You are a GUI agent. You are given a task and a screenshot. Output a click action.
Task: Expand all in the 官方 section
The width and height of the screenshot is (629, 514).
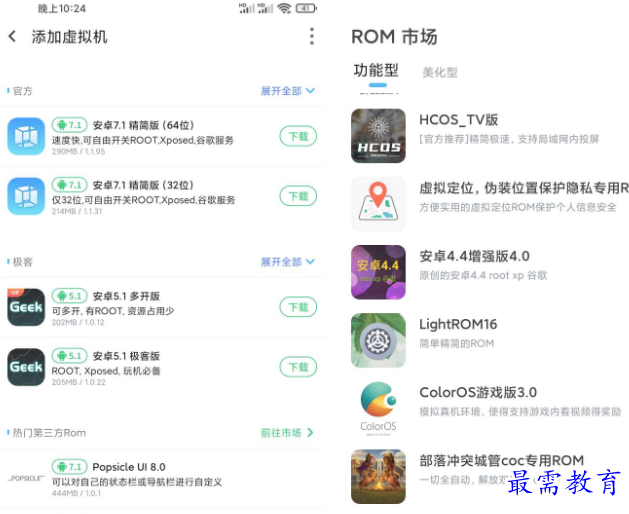click(288, 91)
